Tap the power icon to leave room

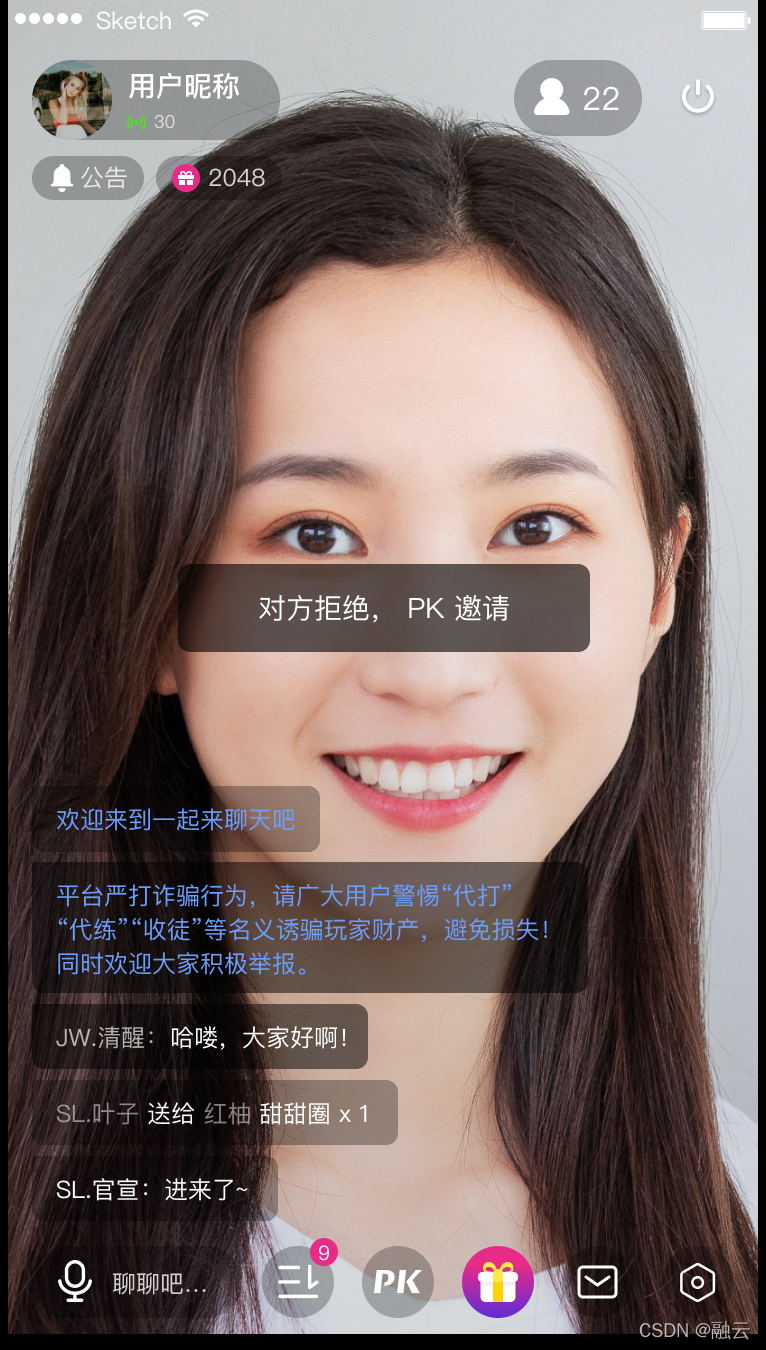[x=698, y=97]
